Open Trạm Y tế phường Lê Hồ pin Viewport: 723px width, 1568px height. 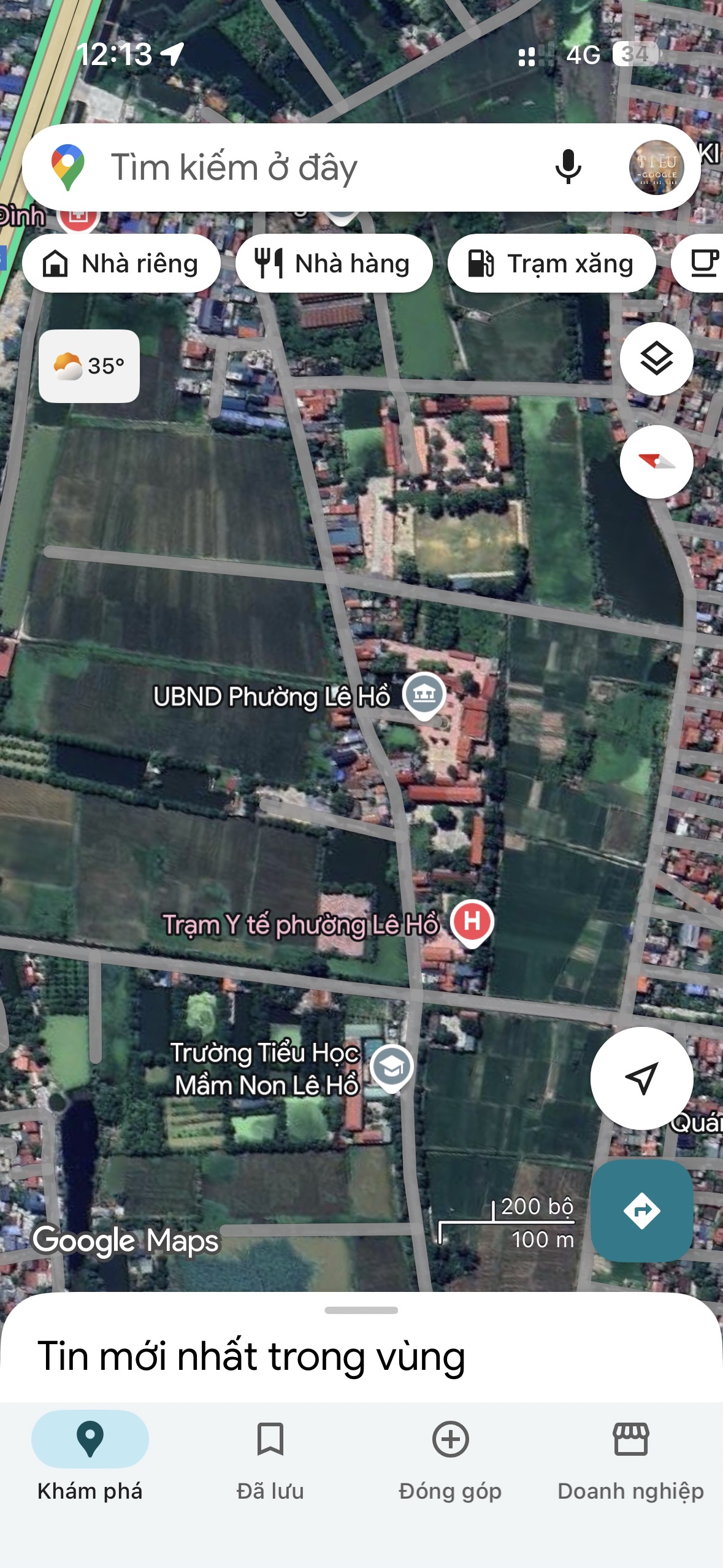(x=472, y=922)
